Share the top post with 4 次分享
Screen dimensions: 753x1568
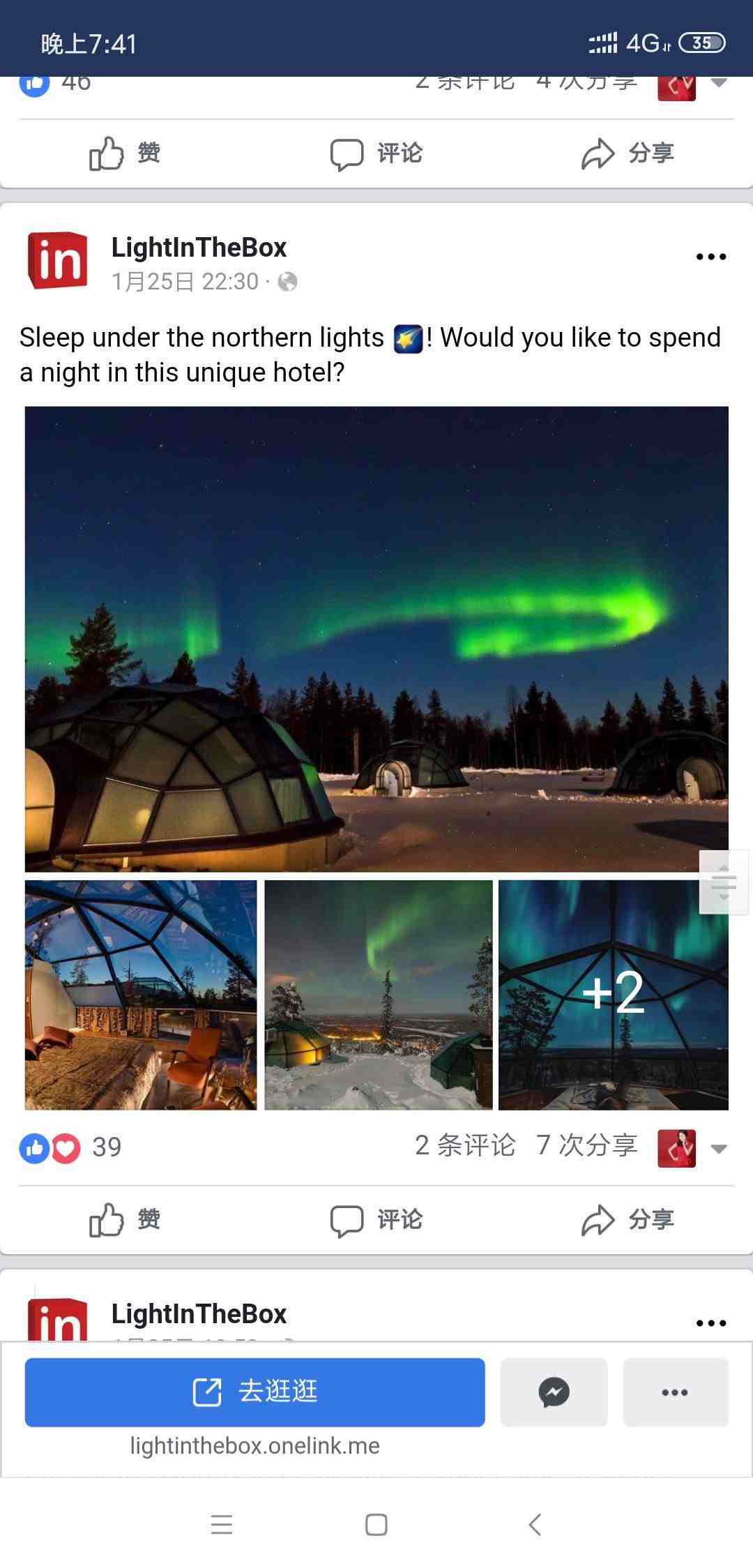pos(627,153)
